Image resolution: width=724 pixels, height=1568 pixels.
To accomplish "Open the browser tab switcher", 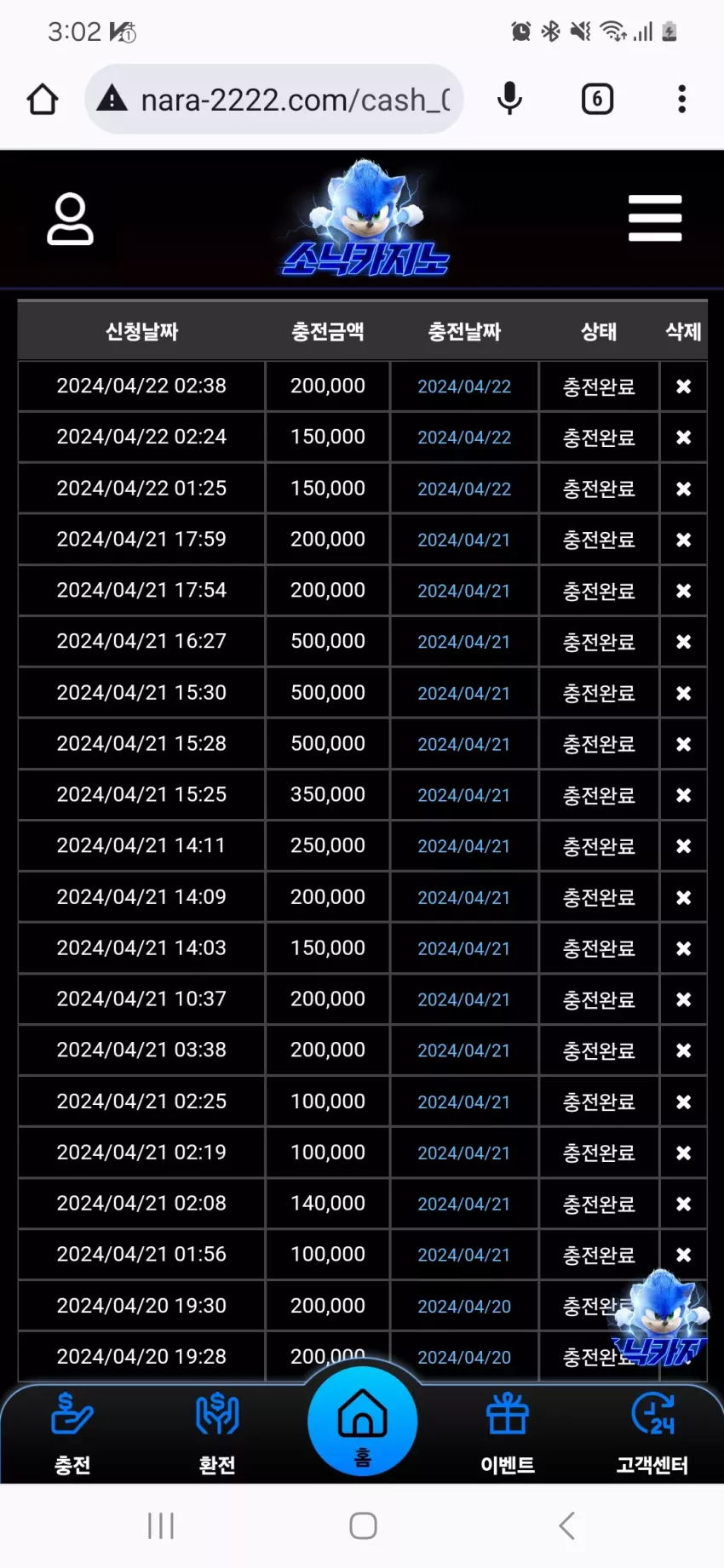I will coord(597,100).
